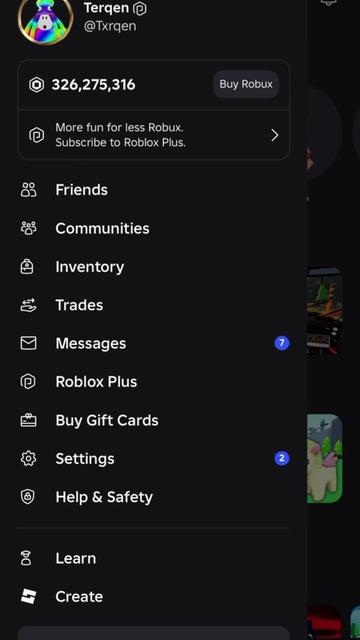This screenshot has width=360, height=640.
Task: Go to Communities
Action: pos(153,228)
